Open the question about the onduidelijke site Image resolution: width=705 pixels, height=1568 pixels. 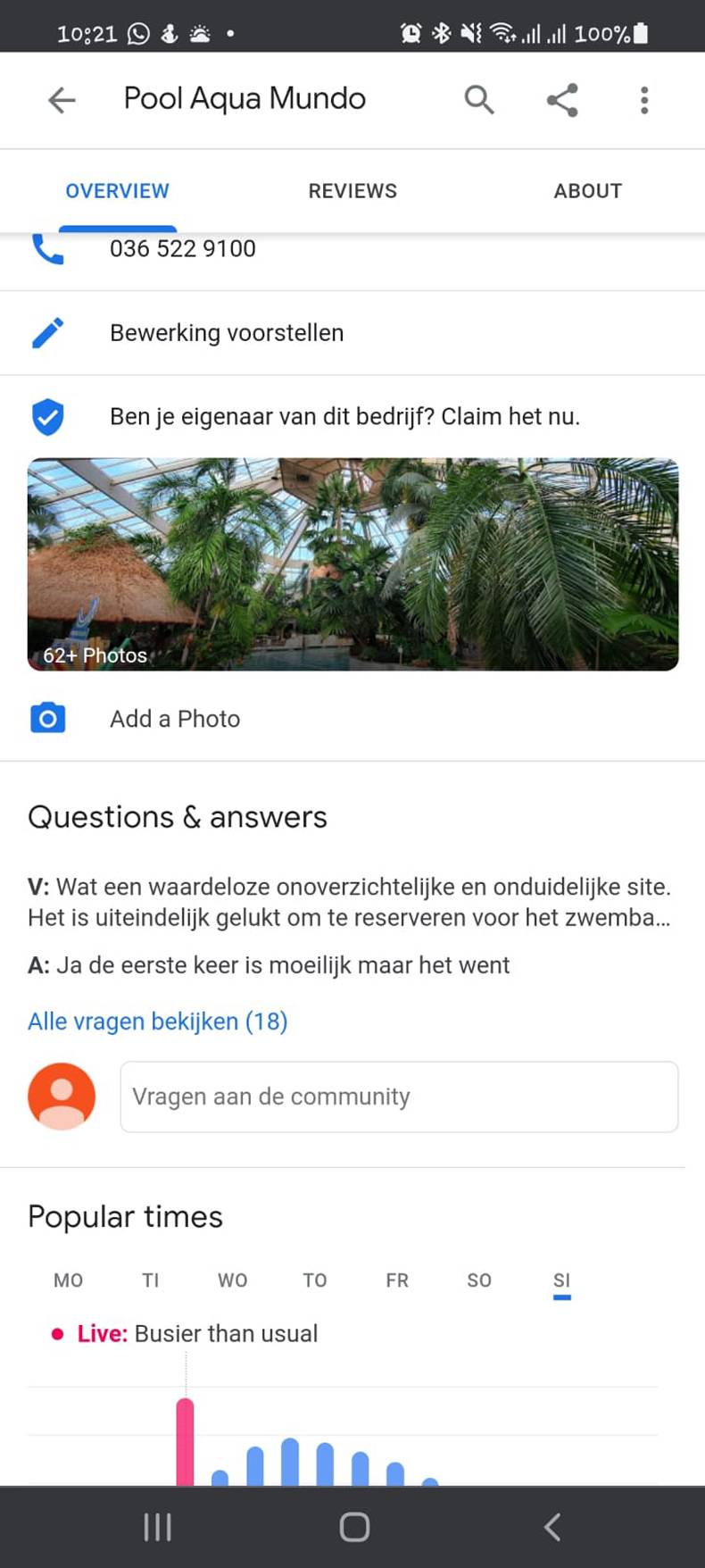coord(349,902)
